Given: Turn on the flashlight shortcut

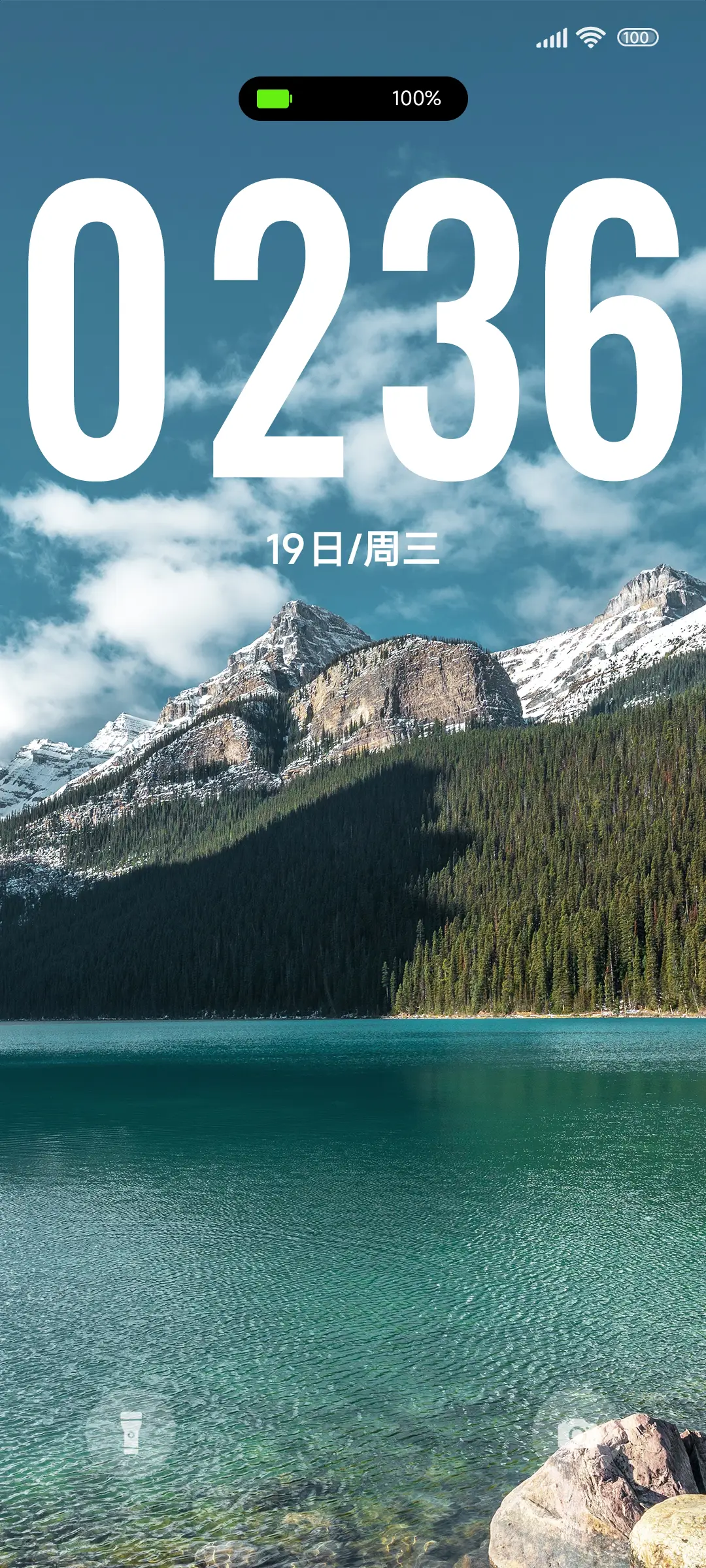Looking at the screenshot, I should [x=131, y=1433].
